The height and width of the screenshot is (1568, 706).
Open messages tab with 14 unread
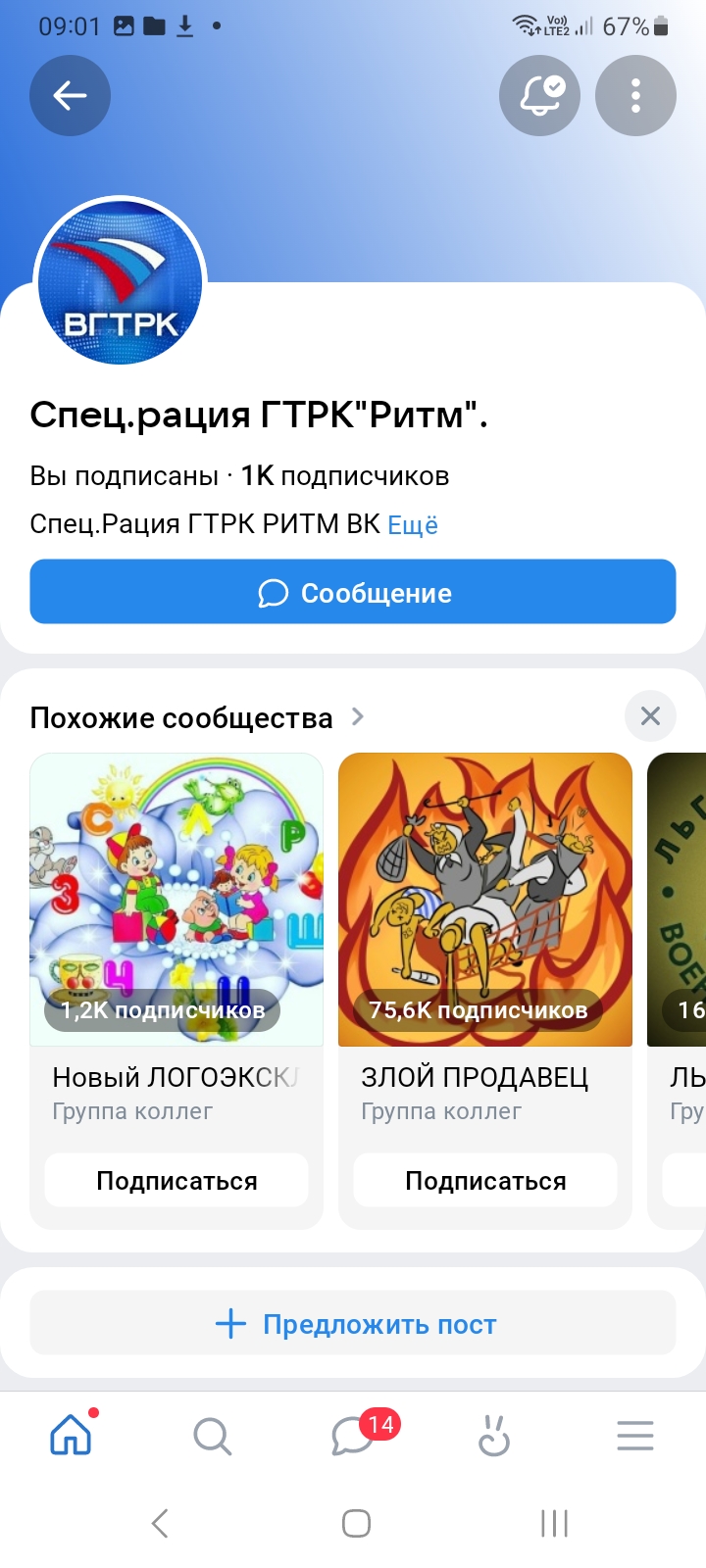click(x=353, y=1437)
